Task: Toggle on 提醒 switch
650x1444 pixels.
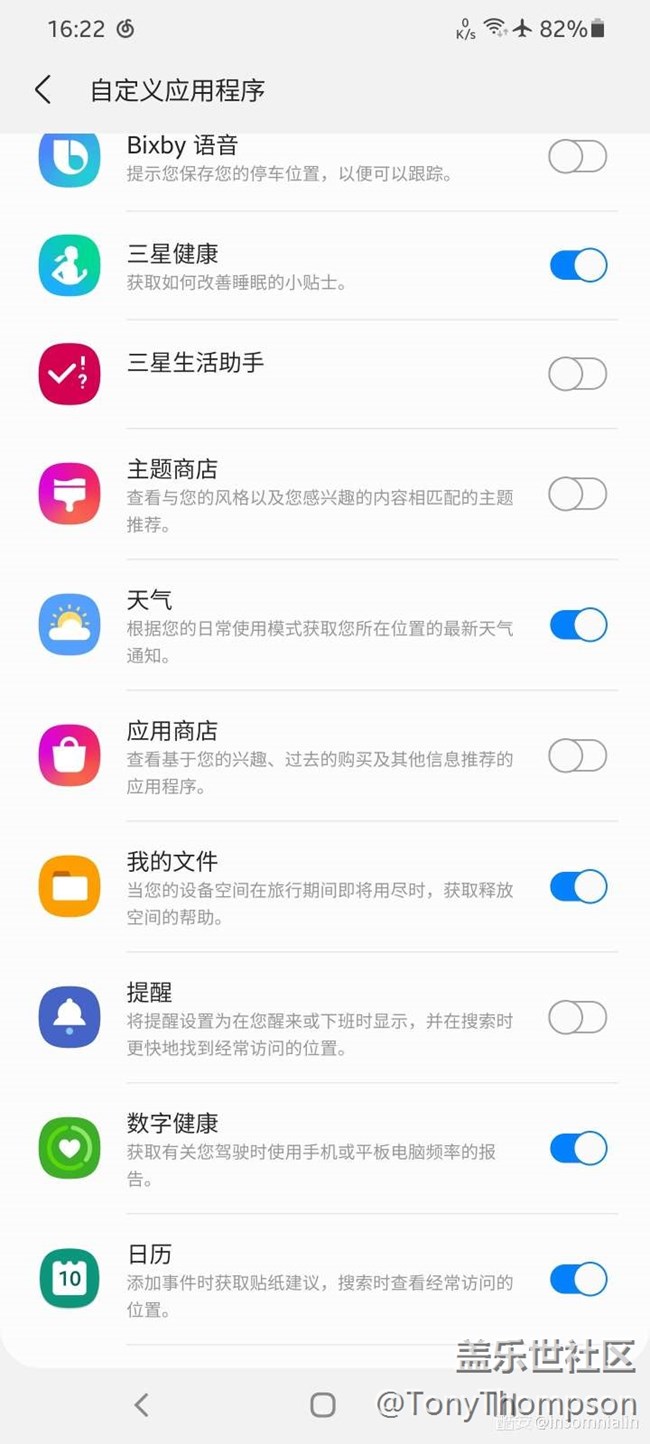Action: (x=577, y=1018)
